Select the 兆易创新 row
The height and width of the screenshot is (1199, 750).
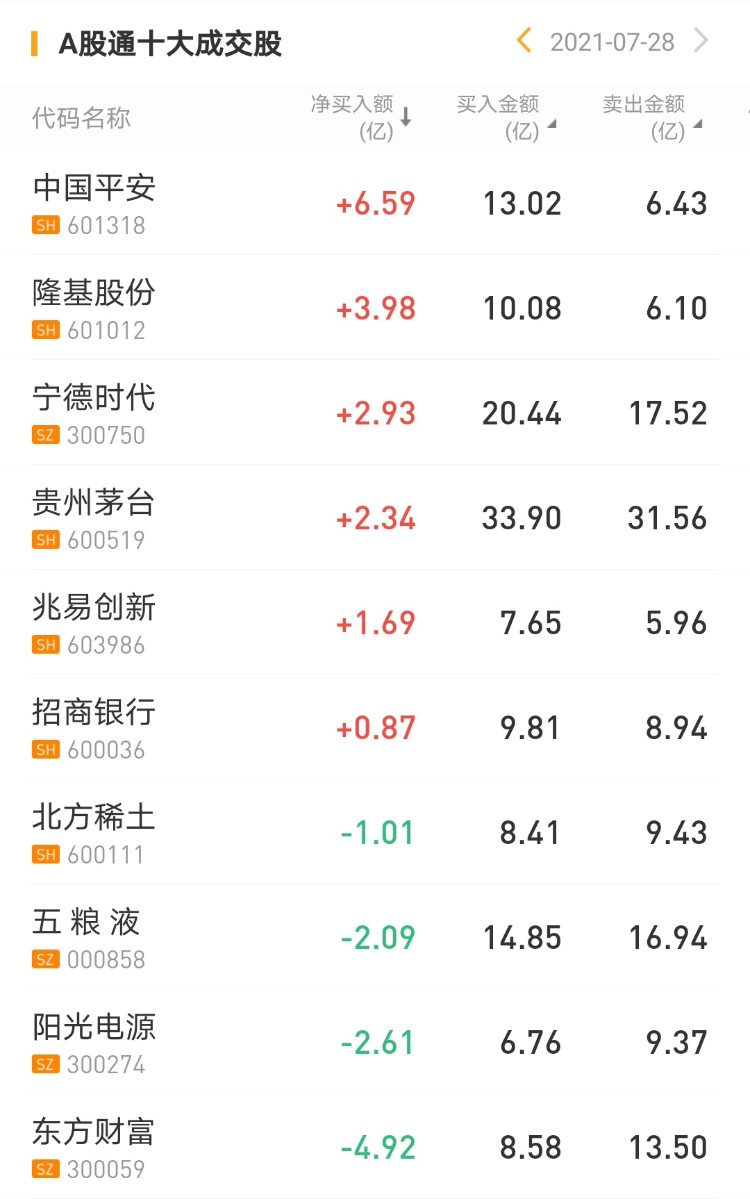(94, 623)
